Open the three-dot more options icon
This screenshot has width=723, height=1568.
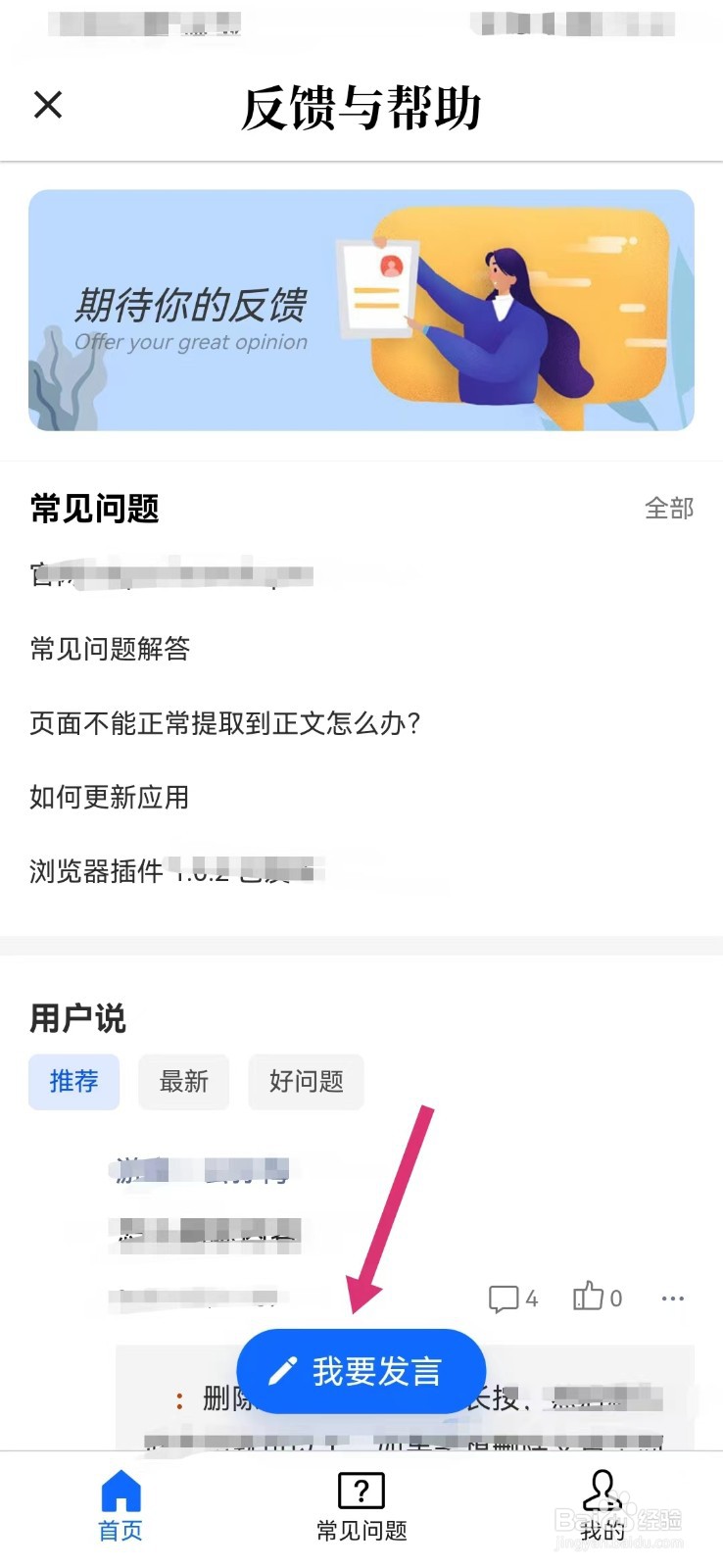pos(673,1298)
